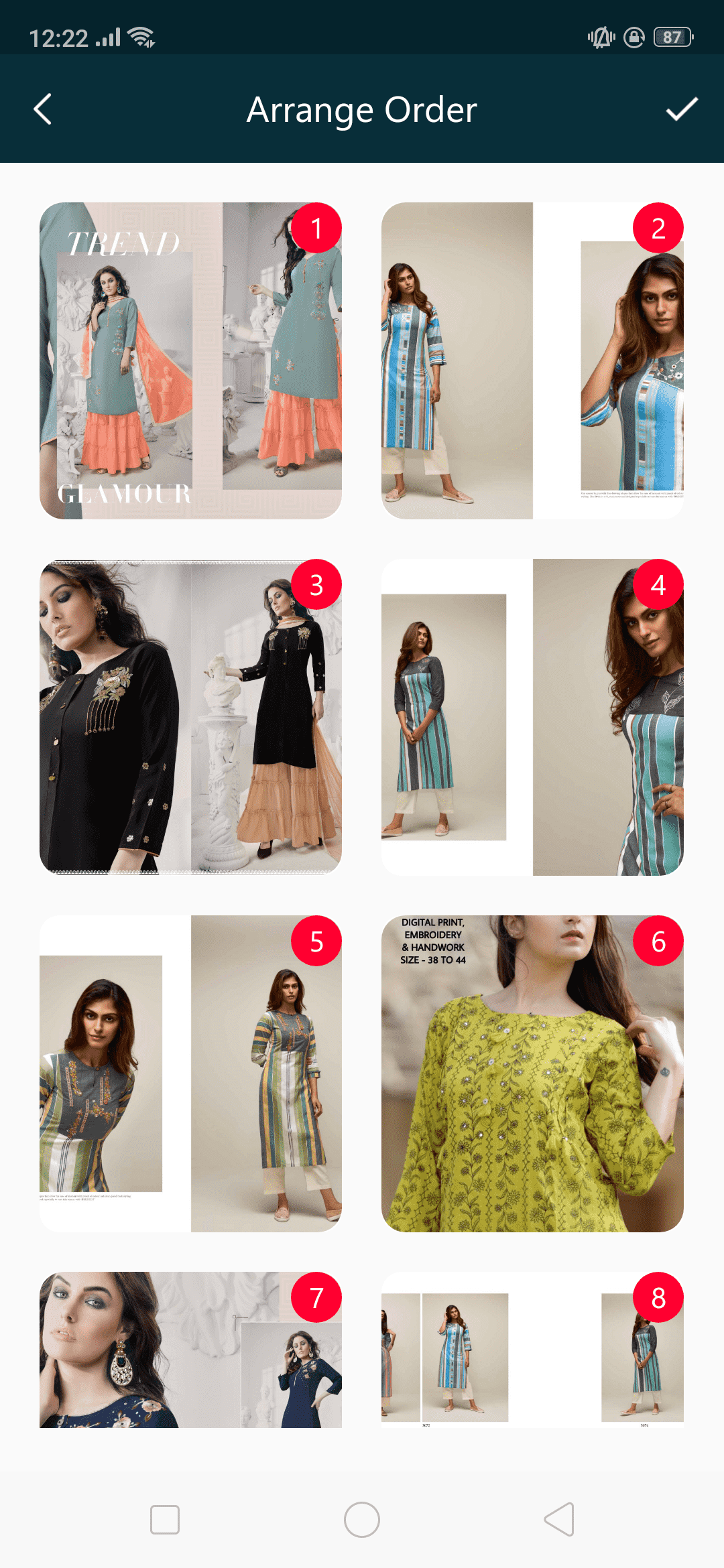Go back from Arrange Order screen
Image resolution: width=724 pixels, height=1568 pixels.
[x=43, y=109]
